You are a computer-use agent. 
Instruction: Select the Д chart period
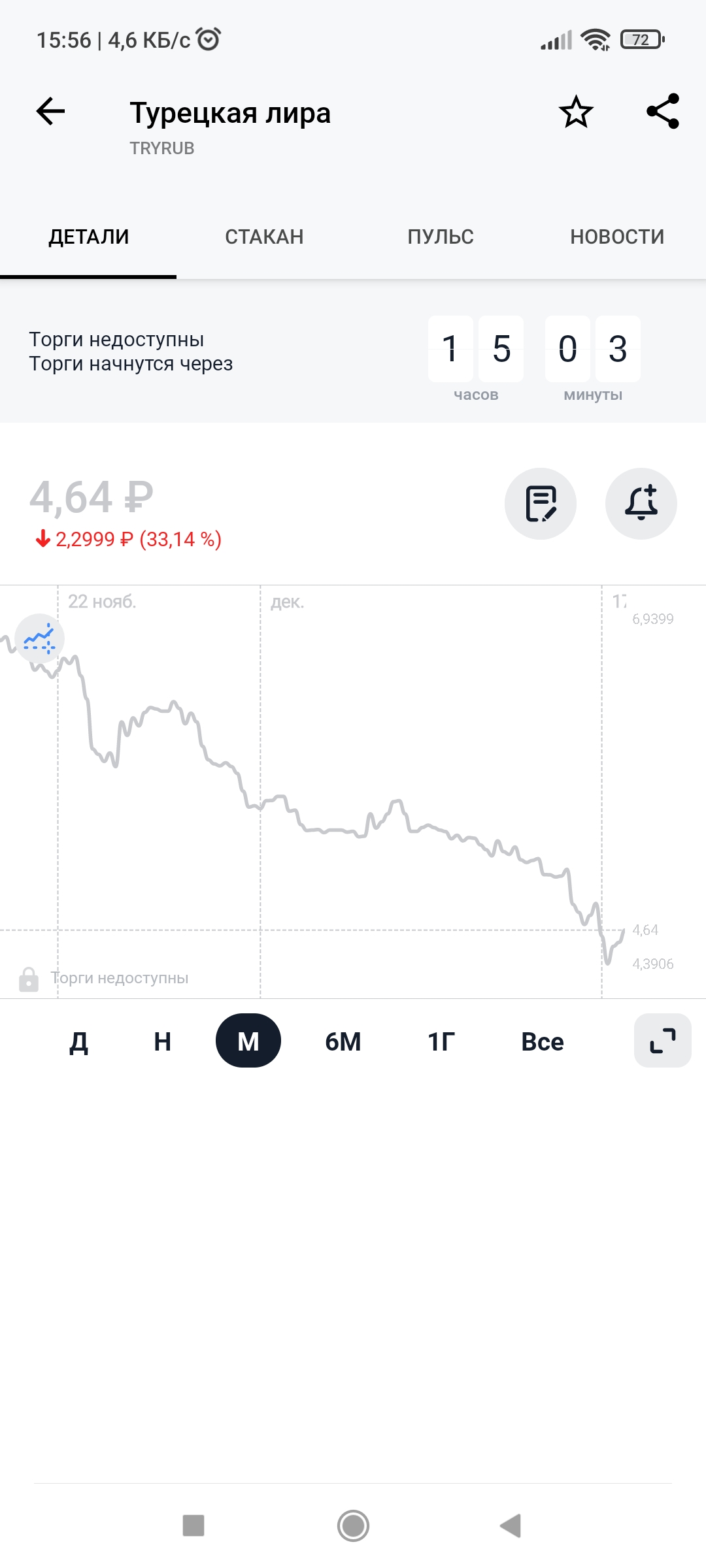coord(79,1041)
